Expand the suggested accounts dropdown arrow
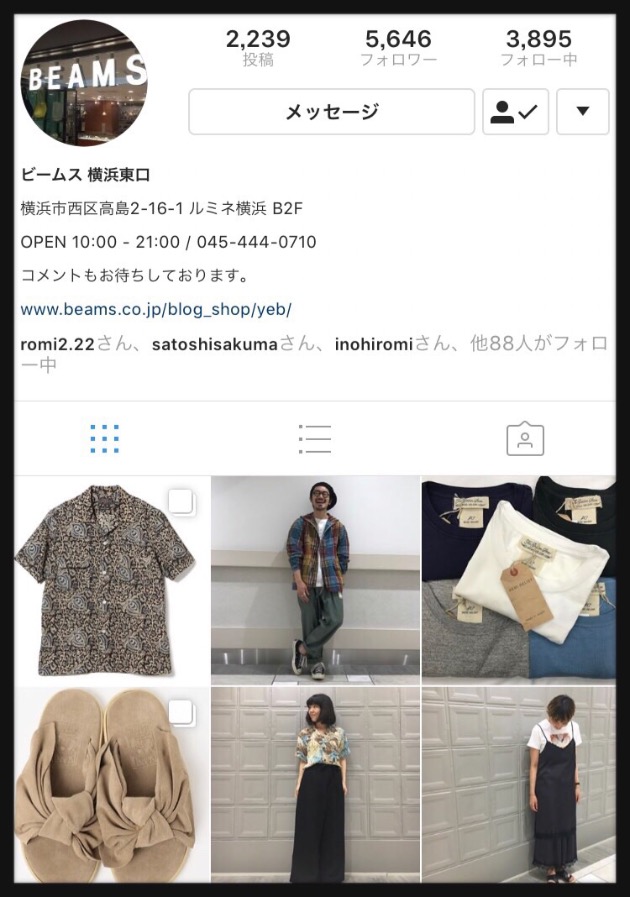630x897 pixels. [x=582, y=112]
